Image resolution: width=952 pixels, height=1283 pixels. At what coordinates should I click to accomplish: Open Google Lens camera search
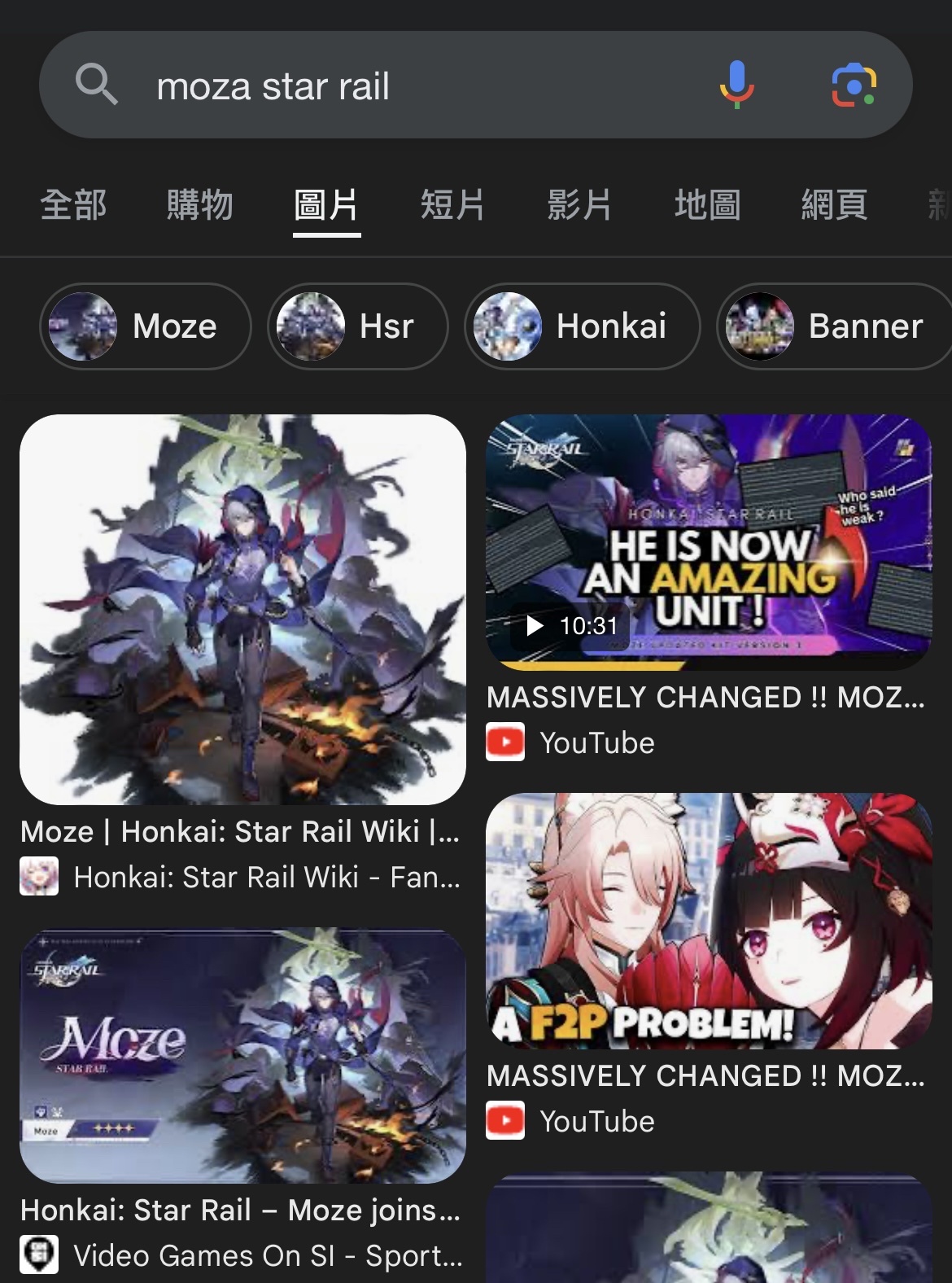(x=853, y=85)
